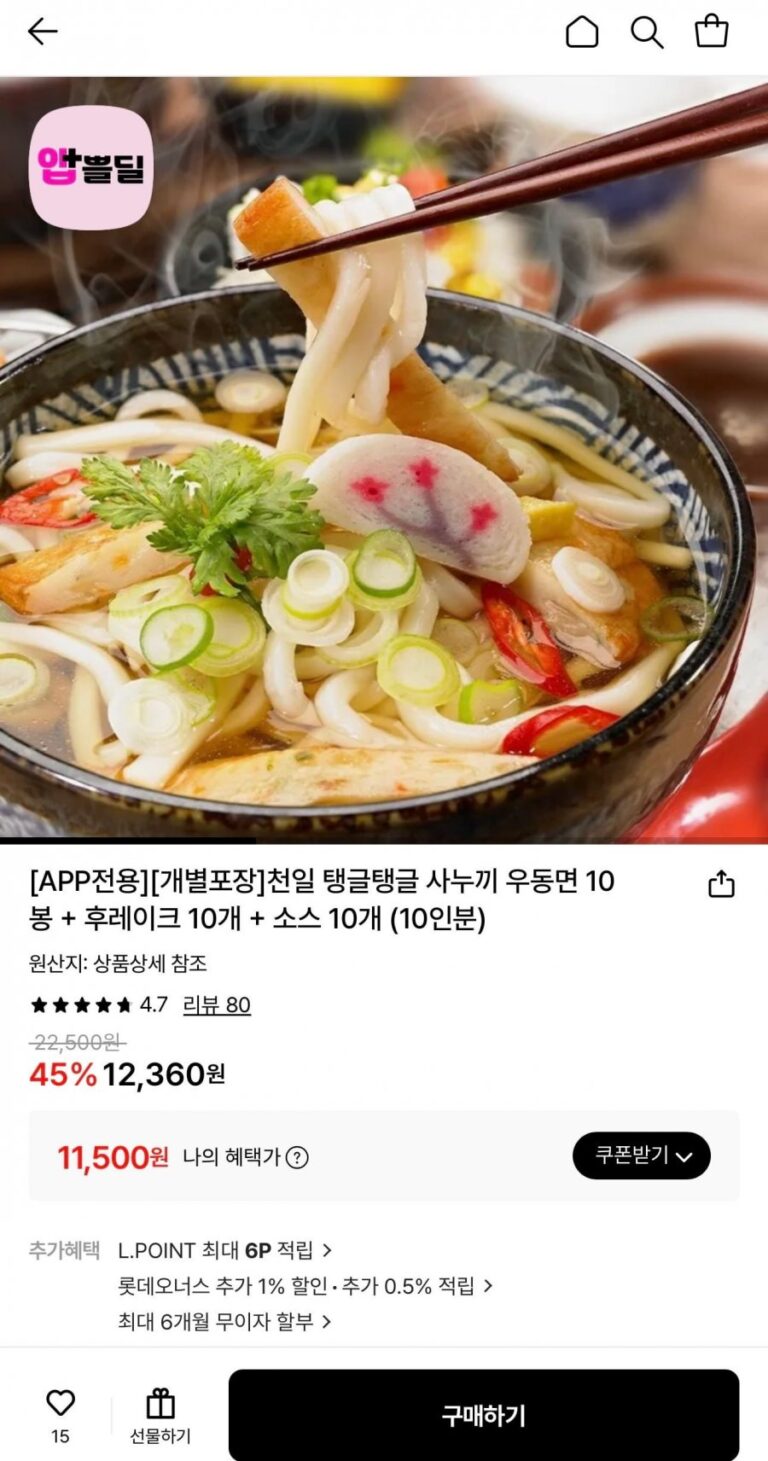
Task: Open the udon product photo
Action: (x=384, y=460)
